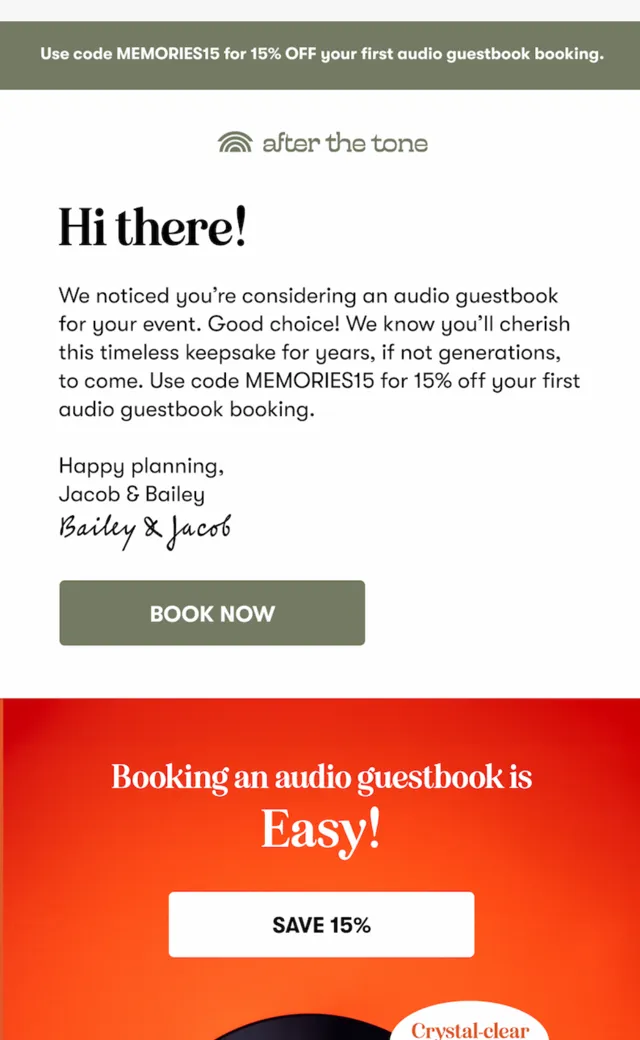
Task: Open the MEMORIES15 promo banner
Action: [320, 55]
